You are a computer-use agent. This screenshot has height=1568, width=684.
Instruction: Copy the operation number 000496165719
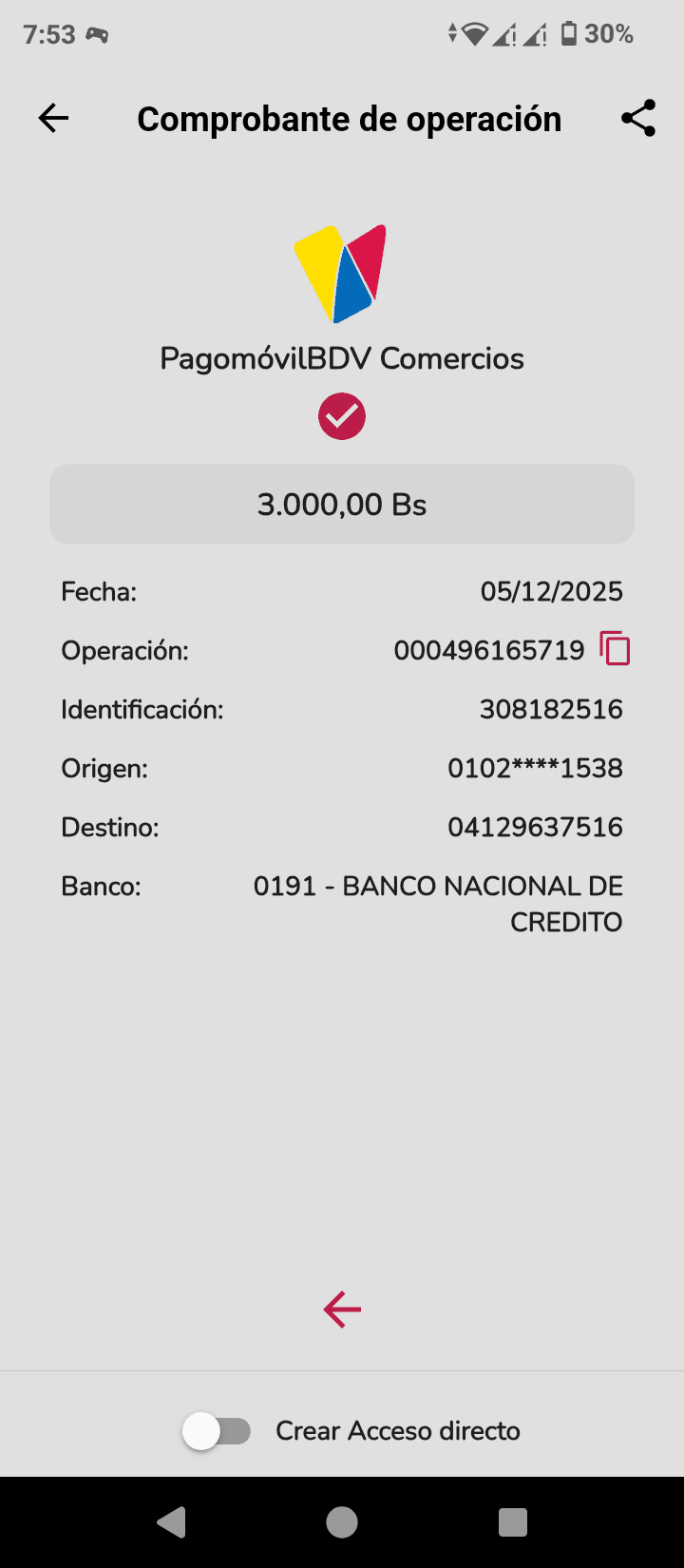(615, 649)
